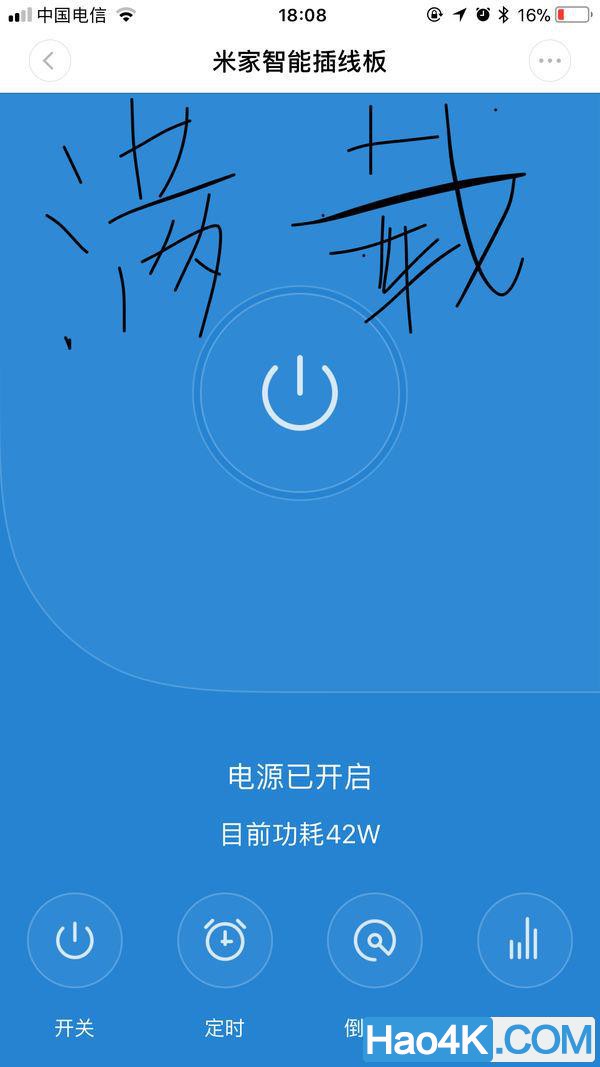
Task: View power statistics bar chart
Action: (x=525, y=941)
